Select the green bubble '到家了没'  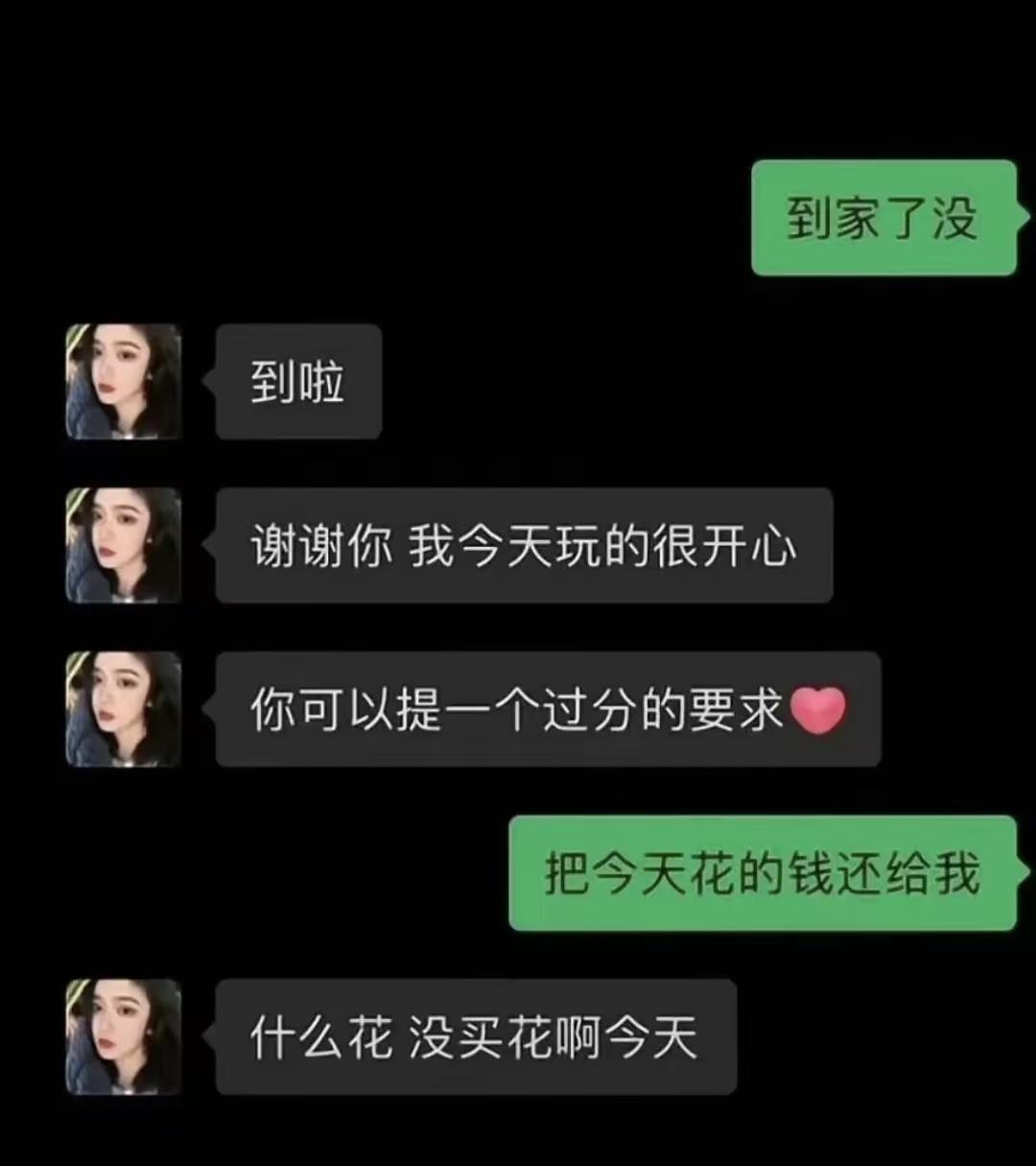click(883, 219)
